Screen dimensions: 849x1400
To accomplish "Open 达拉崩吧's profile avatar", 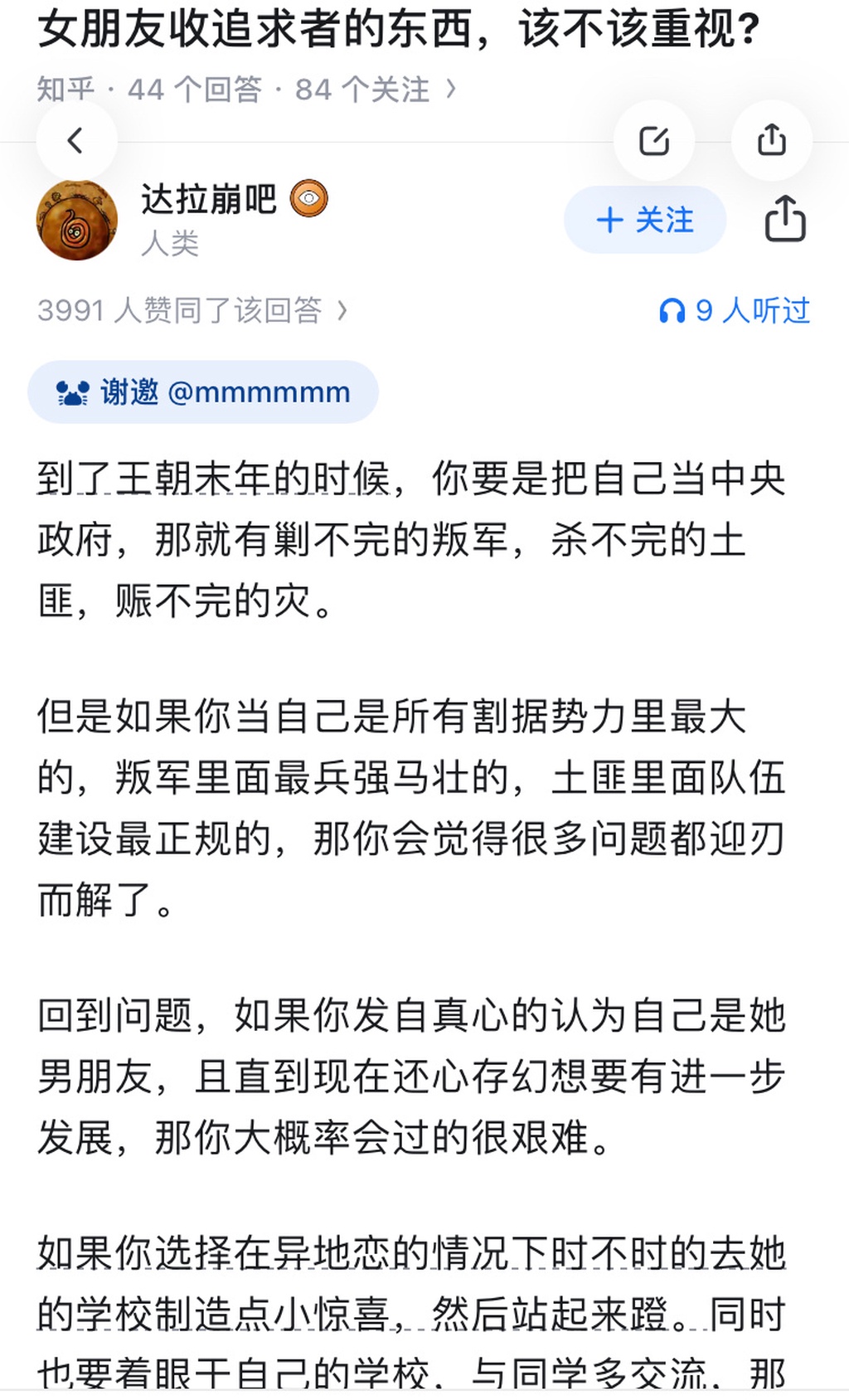I will click(77, 220).
